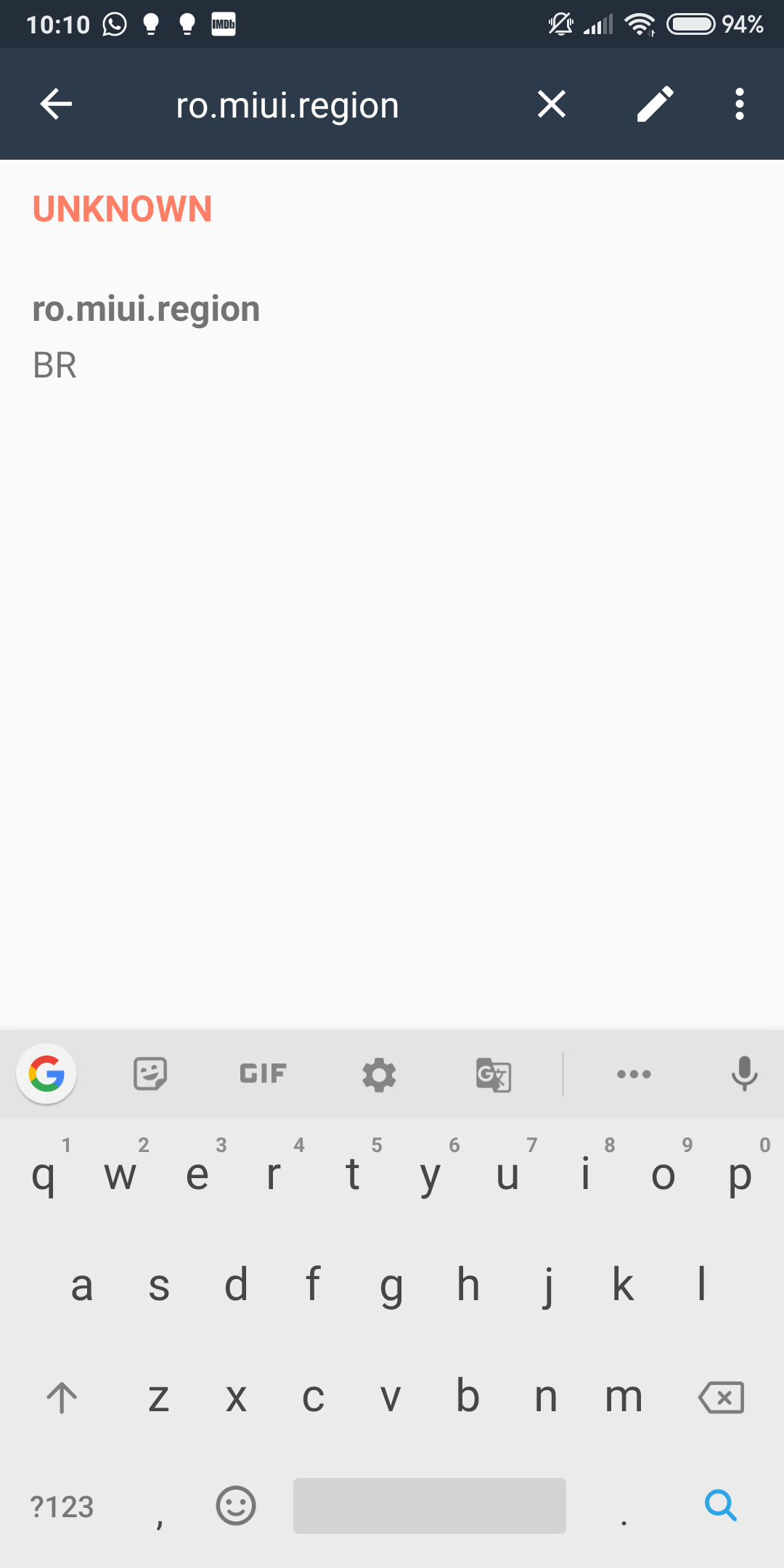Tap the keyboard search key
This screenshot has height=1568, width=784.
click(x=721, y=1505)
